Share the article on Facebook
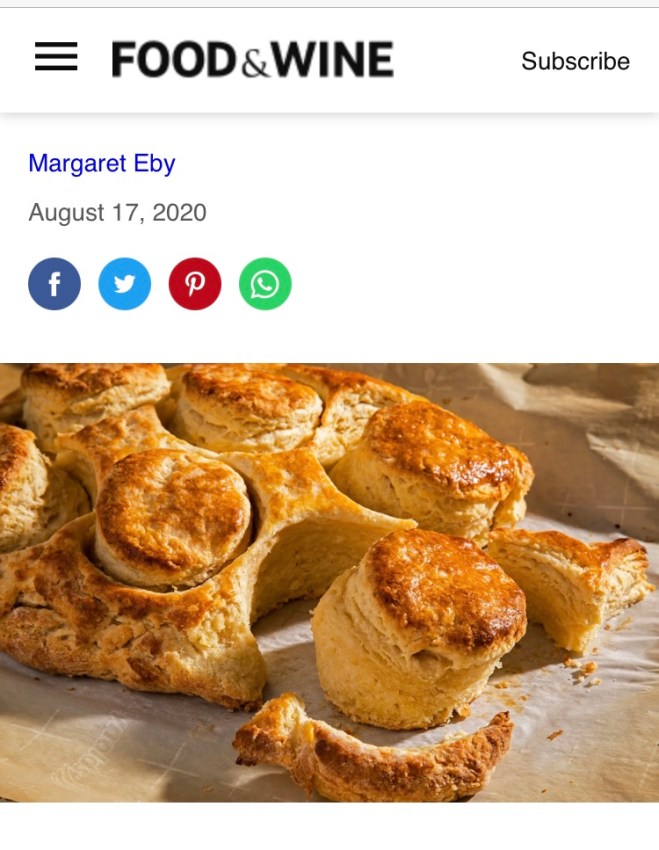This screenshot has height=850, width=659. pyautogui.click(x=54, y=284)
